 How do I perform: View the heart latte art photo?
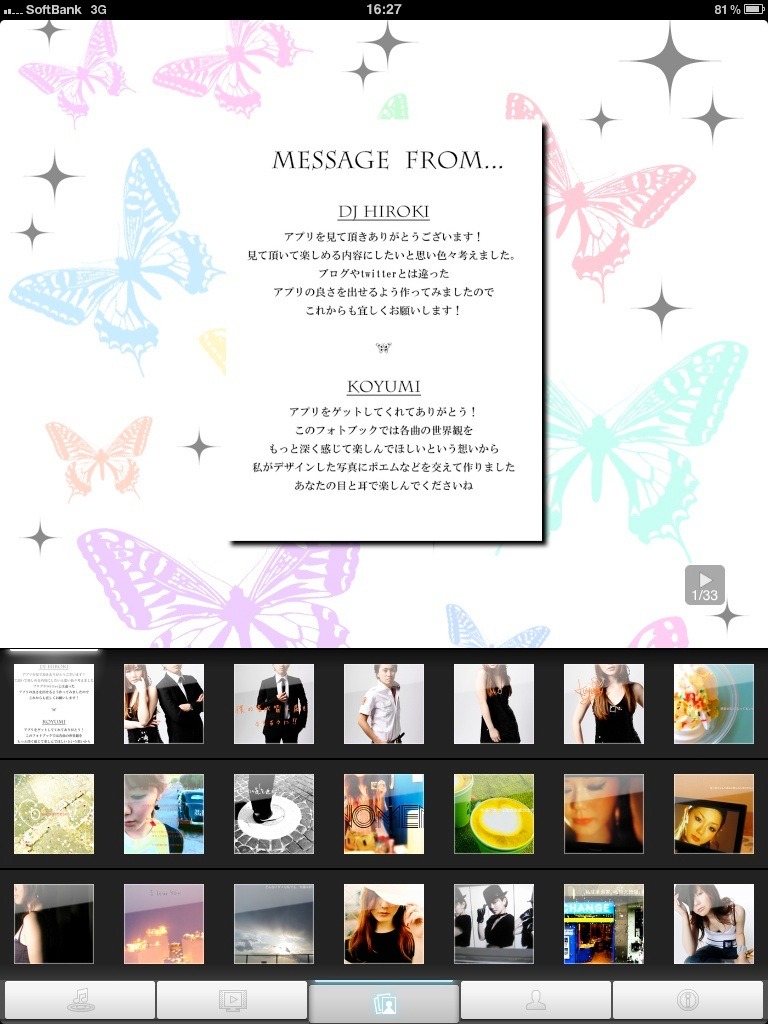coord(494,814)
